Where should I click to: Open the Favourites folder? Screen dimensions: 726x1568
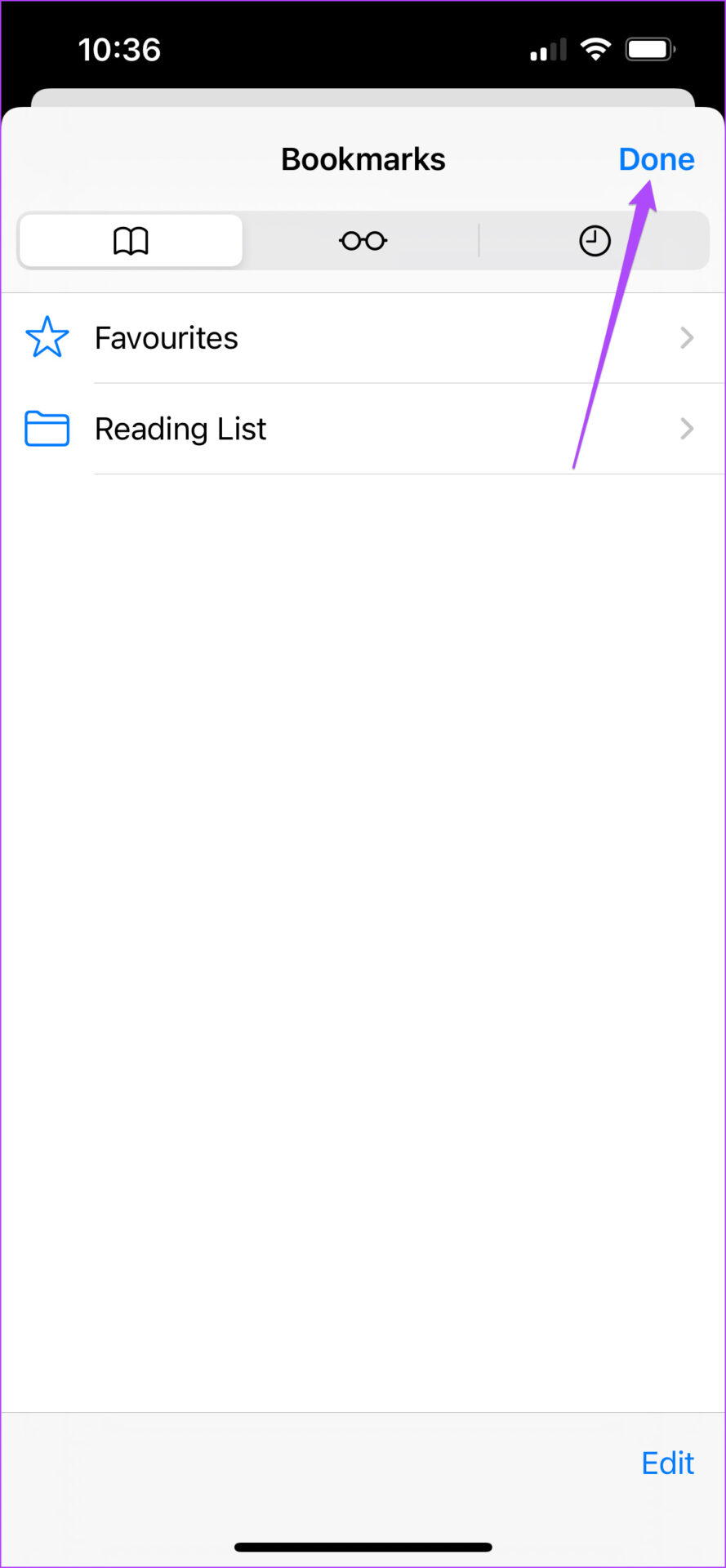[x=363, y=338]
